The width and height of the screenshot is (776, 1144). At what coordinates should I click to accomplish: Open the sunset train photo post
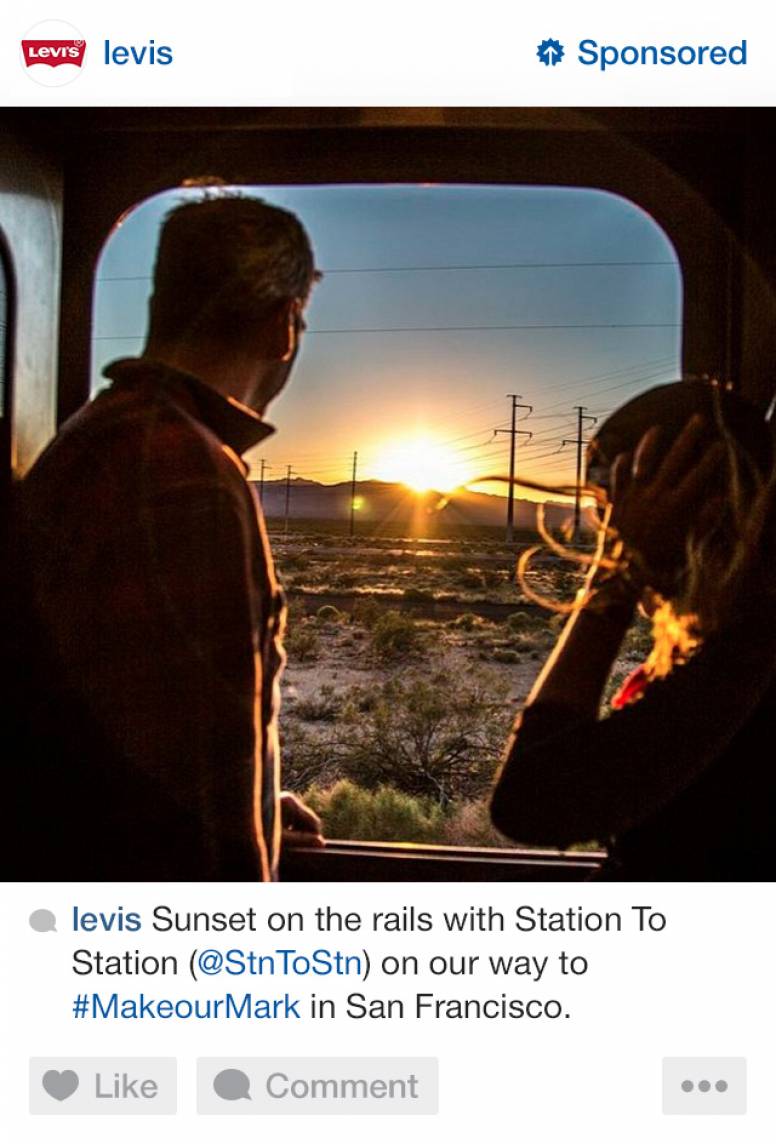click(x=388, y=494)
